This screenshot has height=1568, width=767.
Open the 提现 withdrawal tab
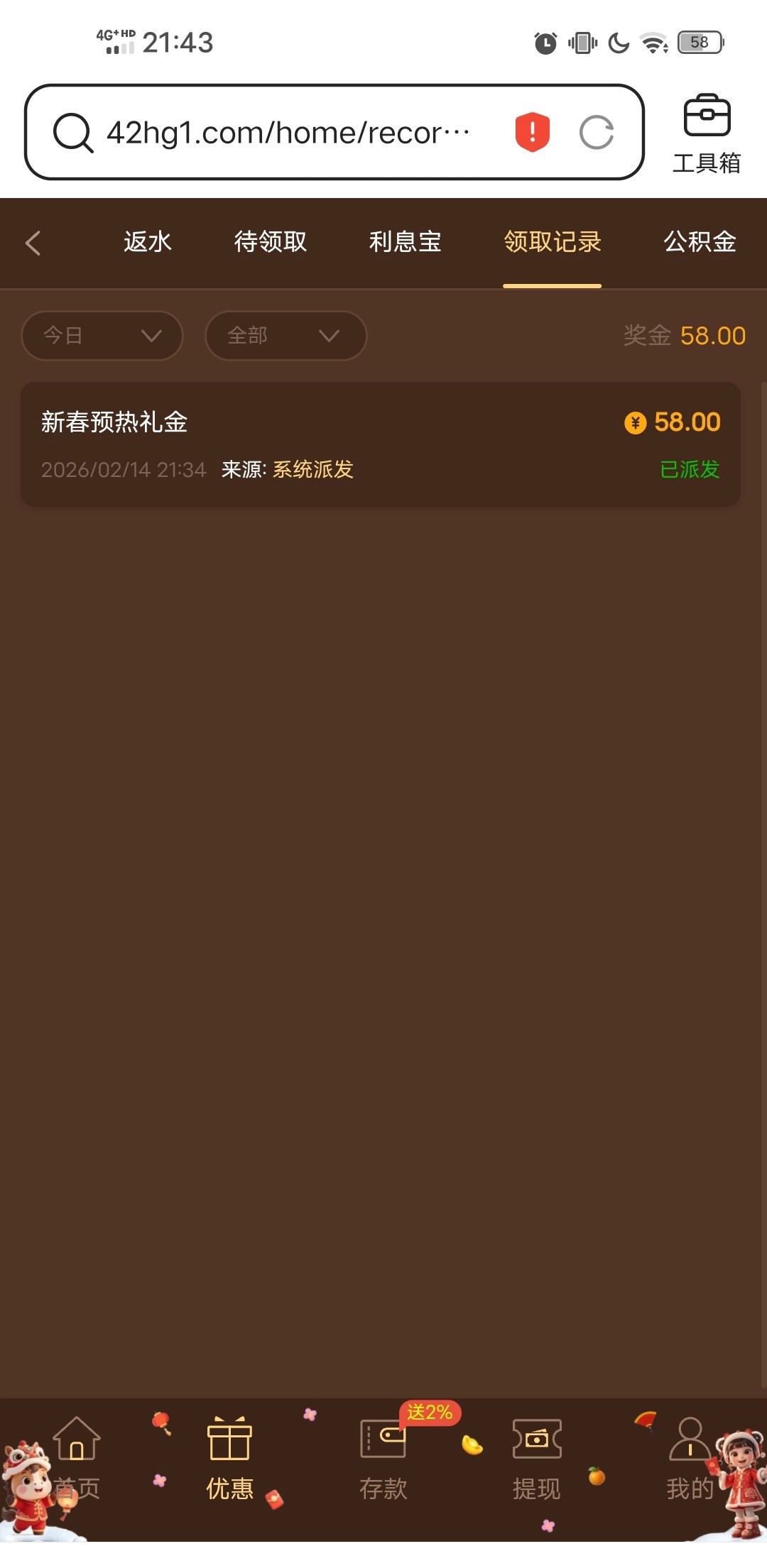(536, 1459)
